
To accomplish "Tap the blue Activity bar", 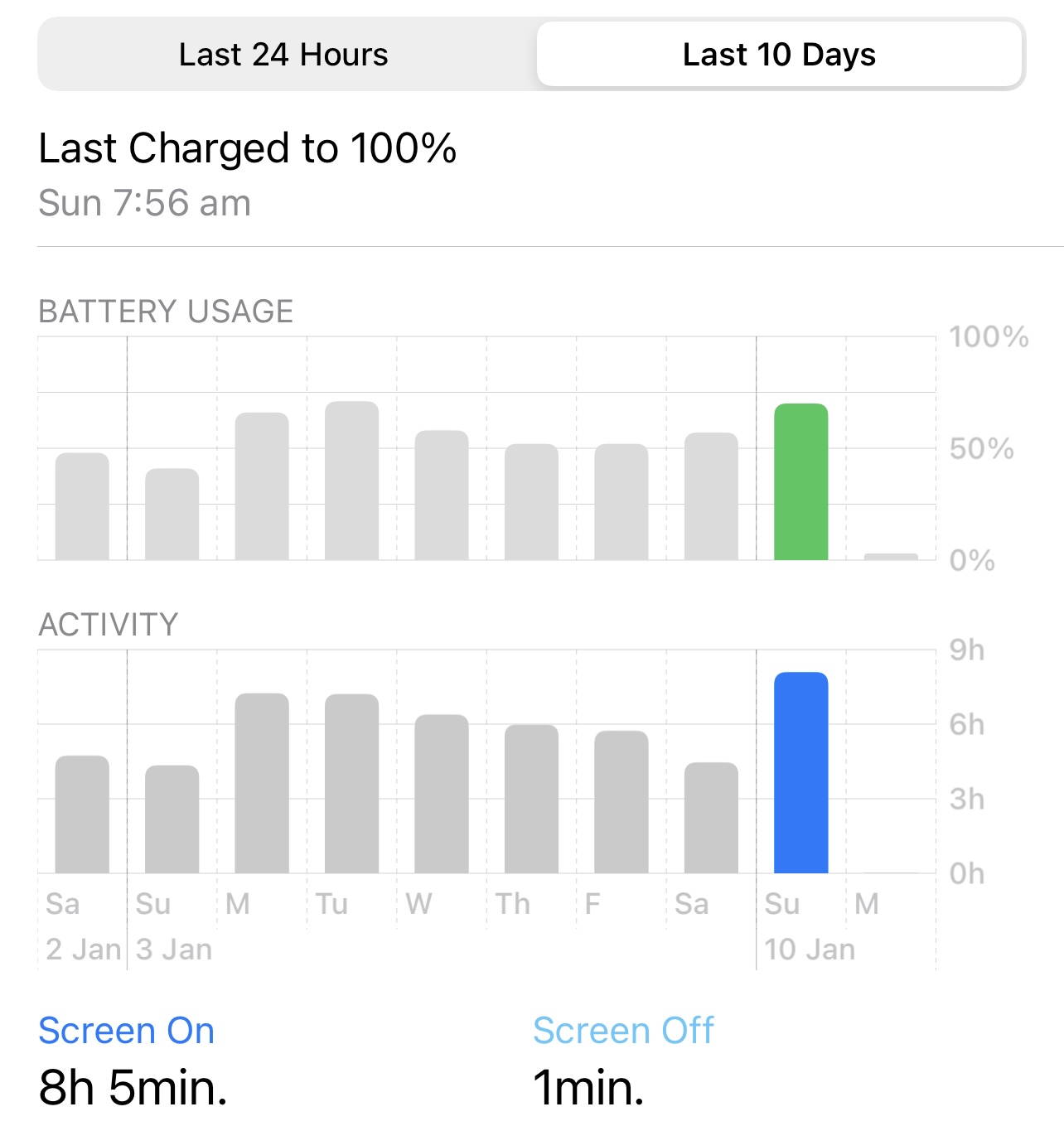I will coord(800,772).
